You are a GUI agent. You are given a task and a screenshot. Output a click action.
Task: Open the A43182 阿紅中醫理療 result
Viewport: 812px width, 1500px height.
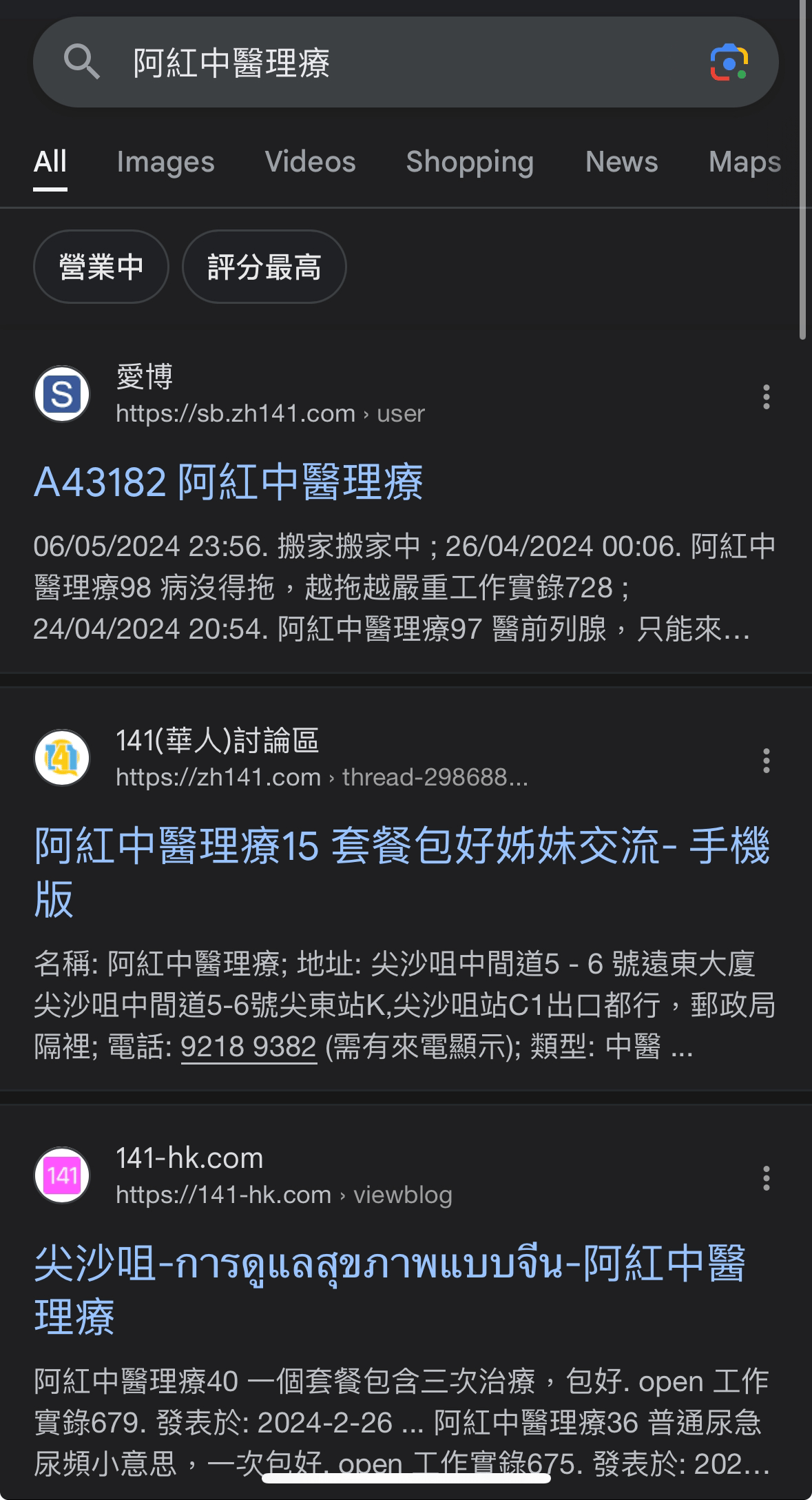pyautogui.click(x=228, y=482)
